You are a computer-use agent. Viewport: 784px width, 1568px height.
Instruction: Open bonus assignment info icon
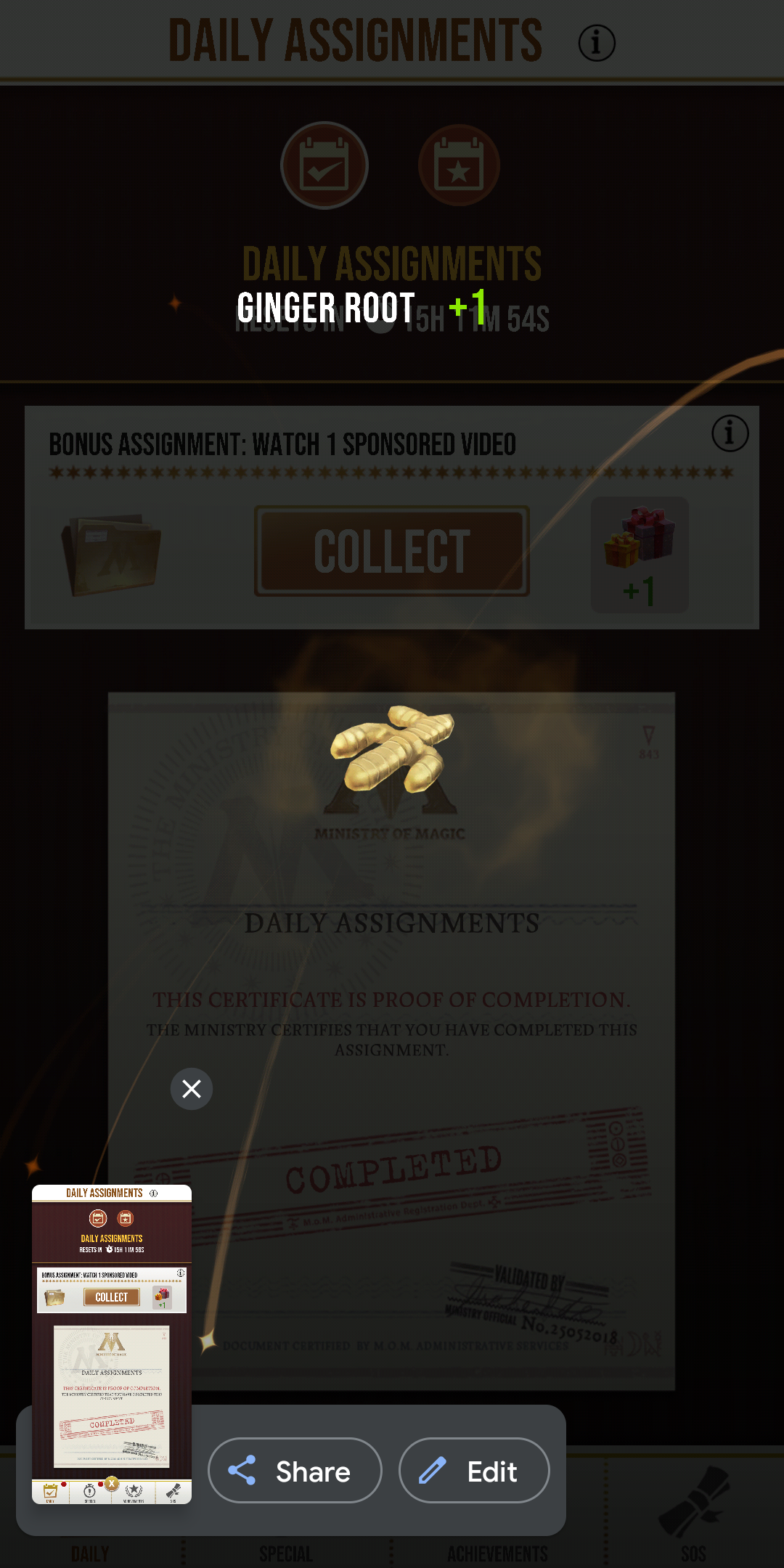click(x=730, y=433)
